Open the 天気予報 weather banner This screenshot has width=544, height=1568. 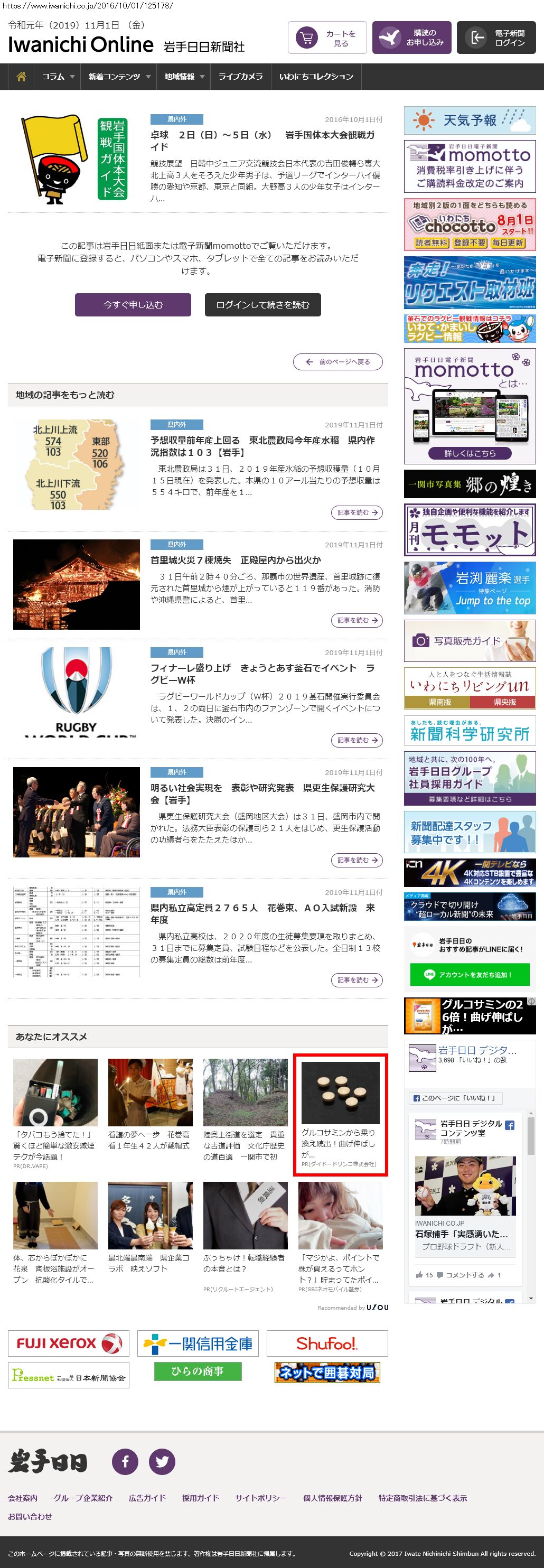470,120
